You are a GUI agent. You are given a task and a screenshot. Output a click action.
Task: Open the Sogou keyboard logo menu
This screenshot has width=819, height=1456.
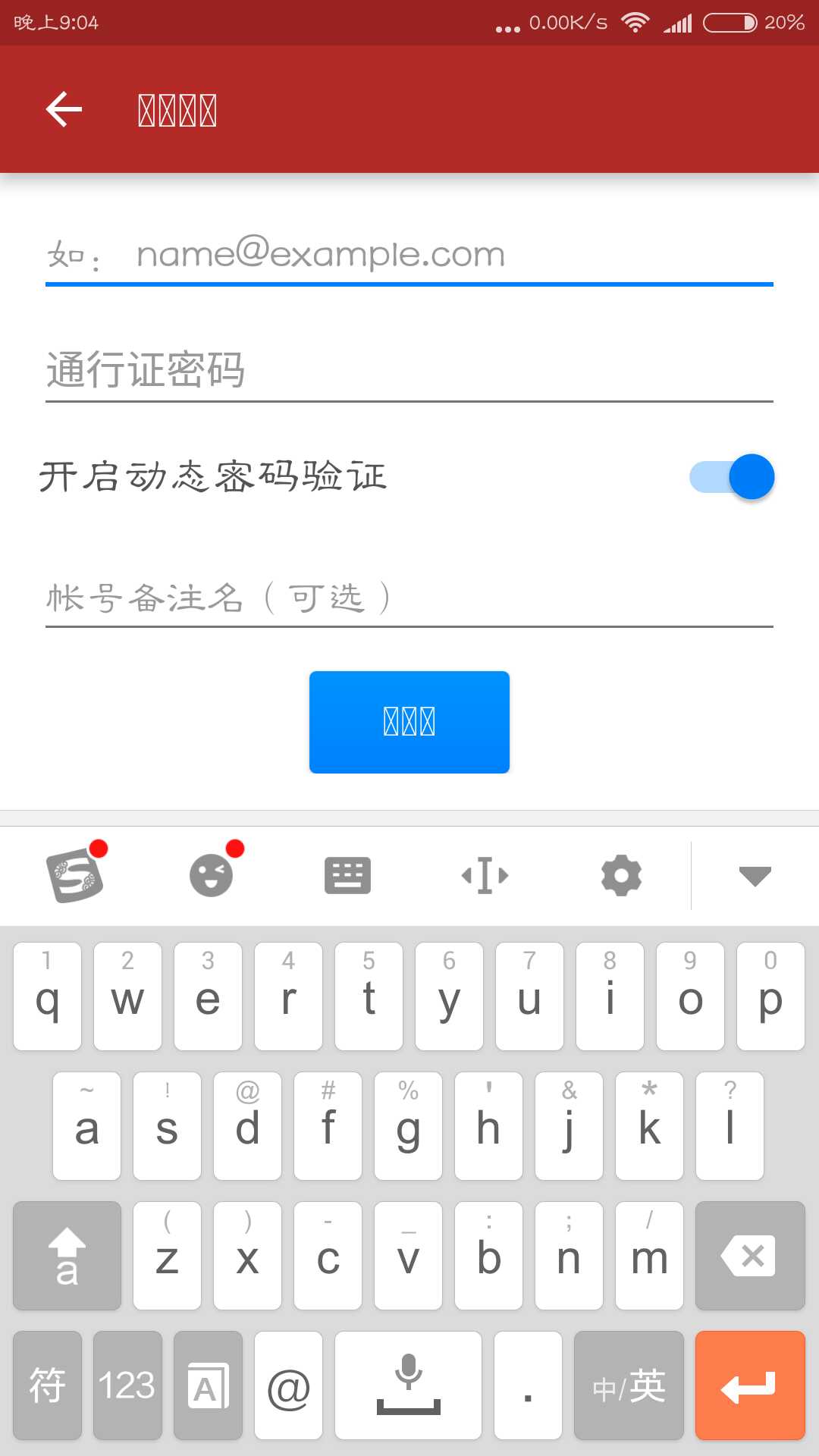[x=76, y=875]
